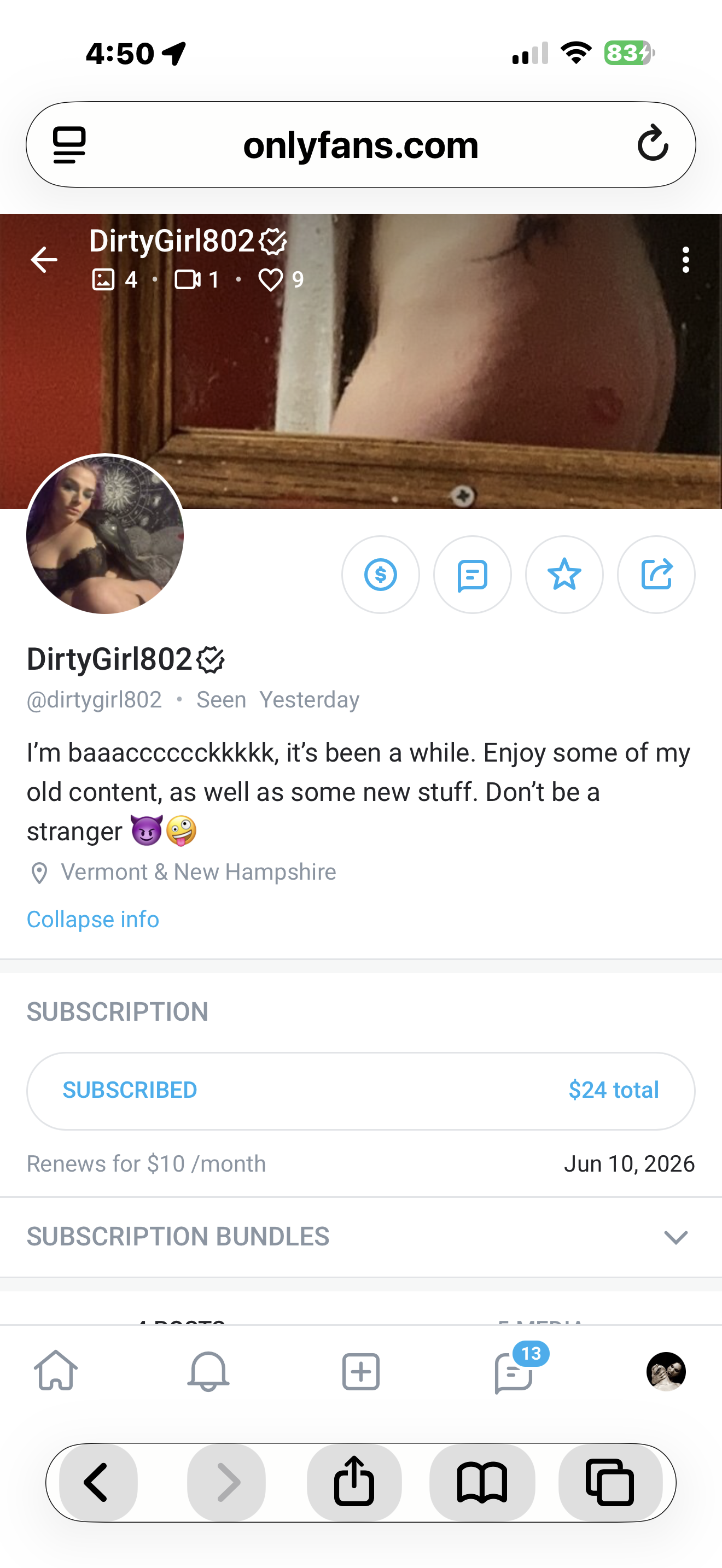Tap the SUBSCRIBED $24 total button
This screenshot has height=1568, width=722.
(x=360, y=1090)
